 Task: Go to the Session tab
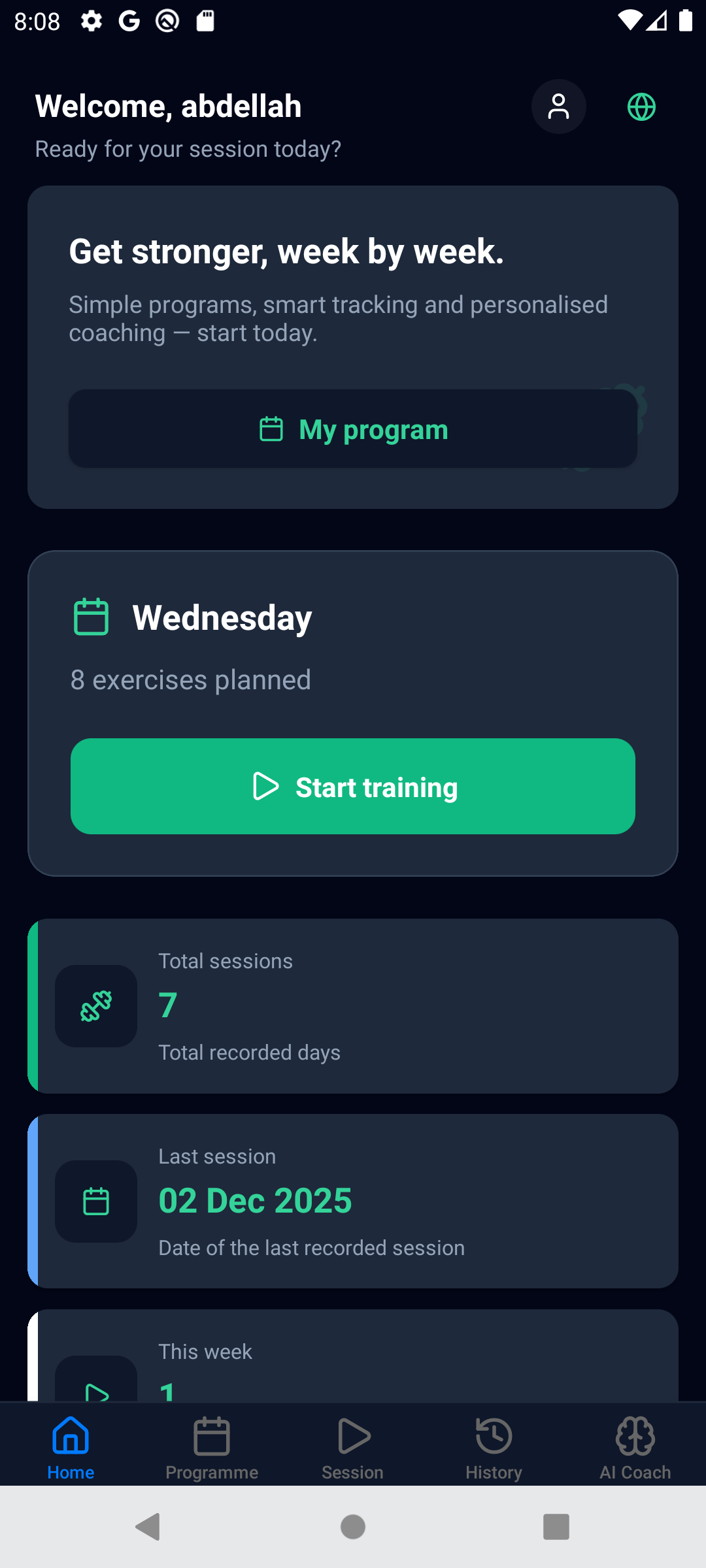353,1447
